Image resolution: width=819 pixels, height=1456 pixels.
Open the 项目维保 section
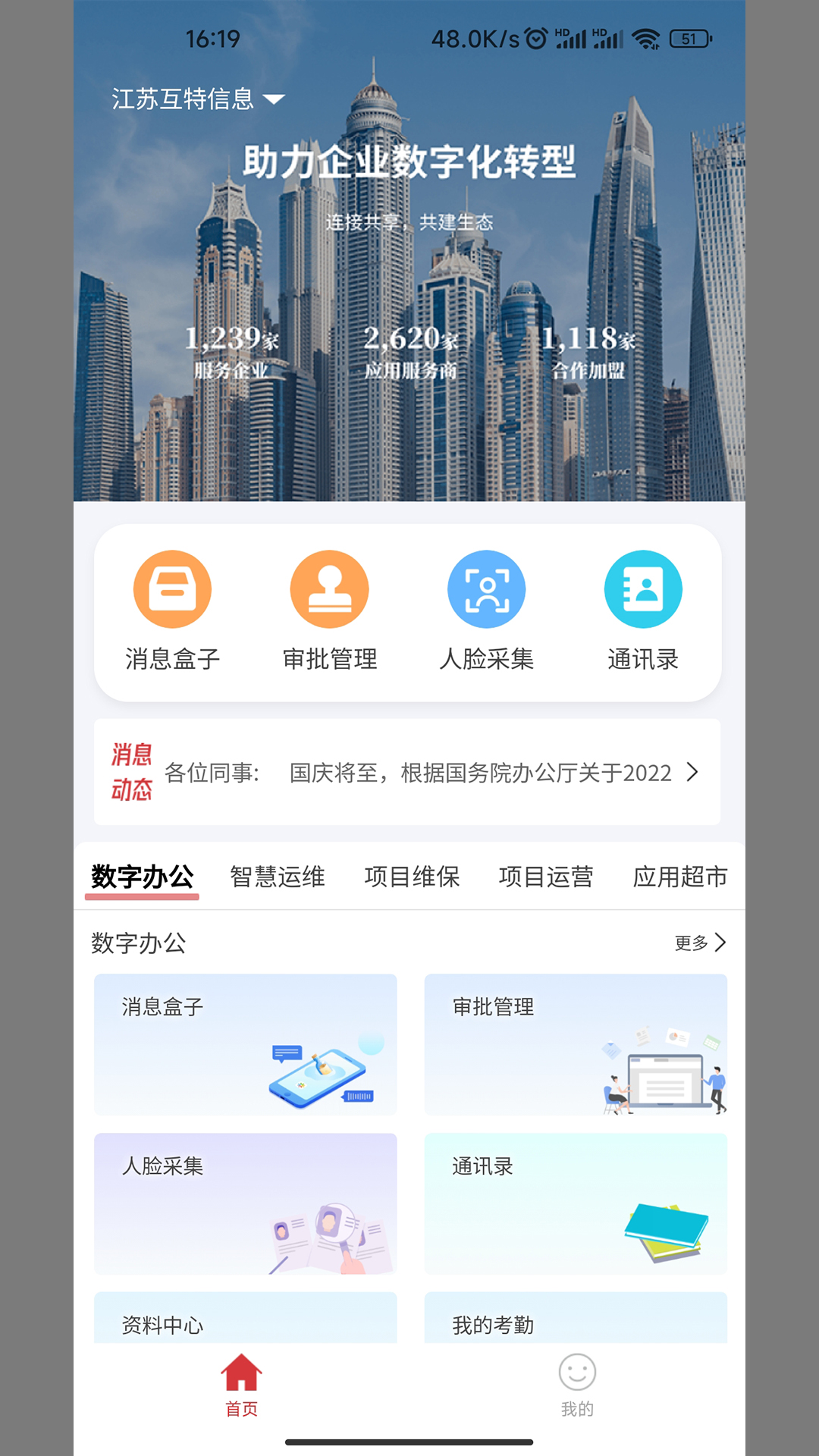[x=413, y=876]
